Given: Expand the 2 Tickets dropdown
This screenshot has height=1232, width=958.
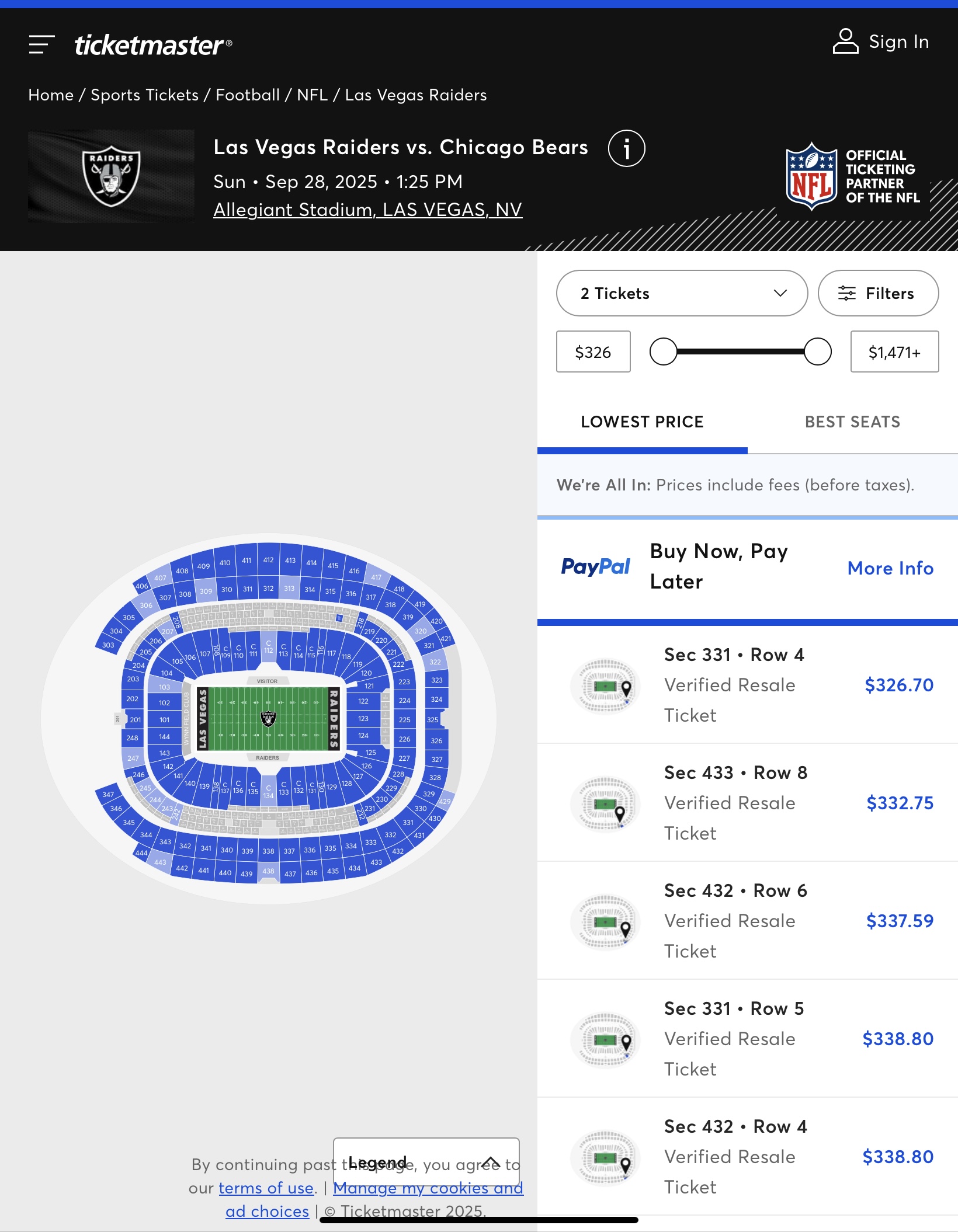Looking at the screenshot, I should pyautogui.click(x=682, y=293).
